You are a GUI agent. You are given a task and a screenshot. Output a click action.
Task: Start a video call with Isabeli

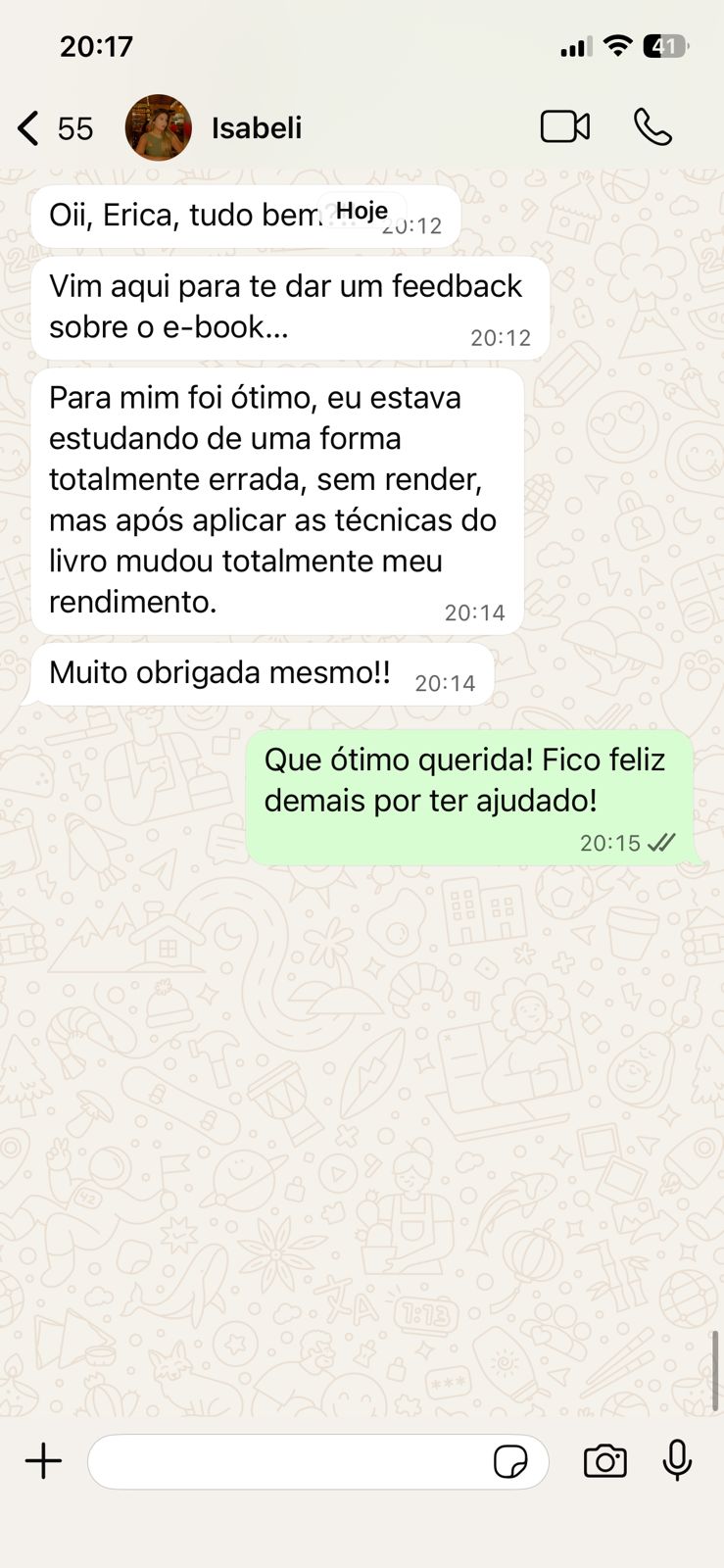click(x=565, y=127)
